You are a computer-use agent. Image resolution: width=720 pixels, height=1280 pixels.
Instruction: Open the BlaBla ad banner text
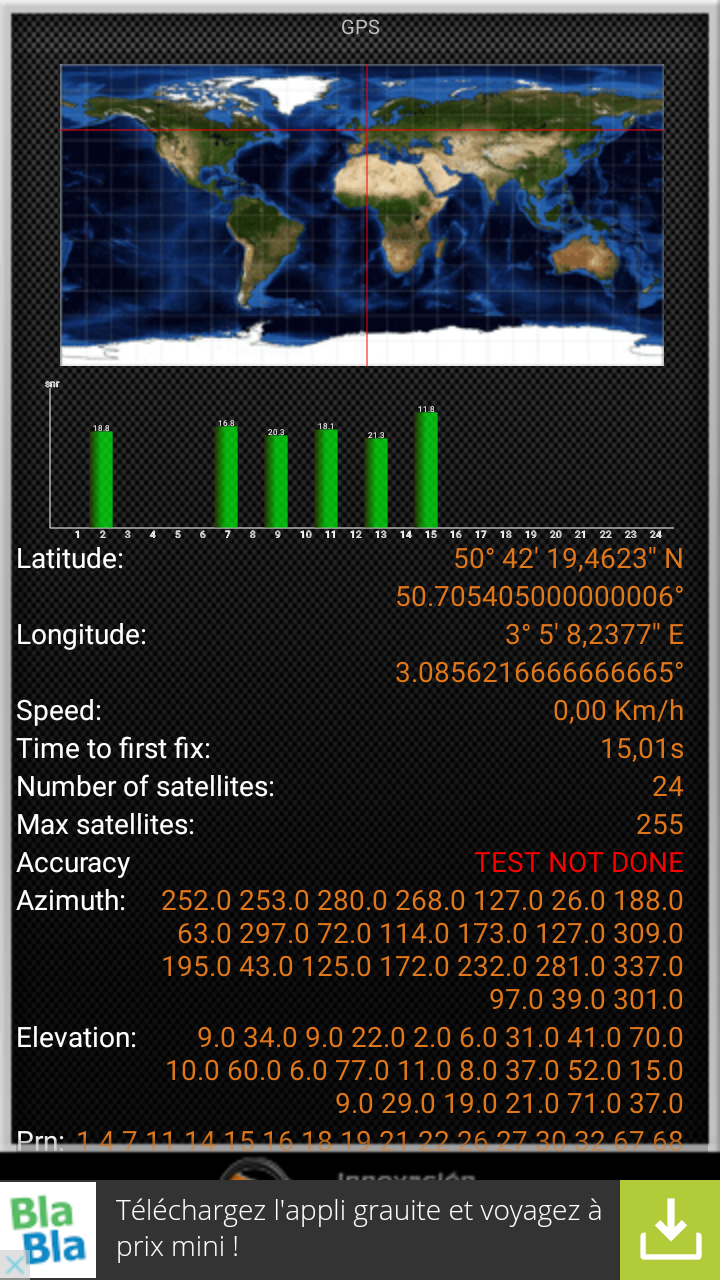(x=358, y=1229)
